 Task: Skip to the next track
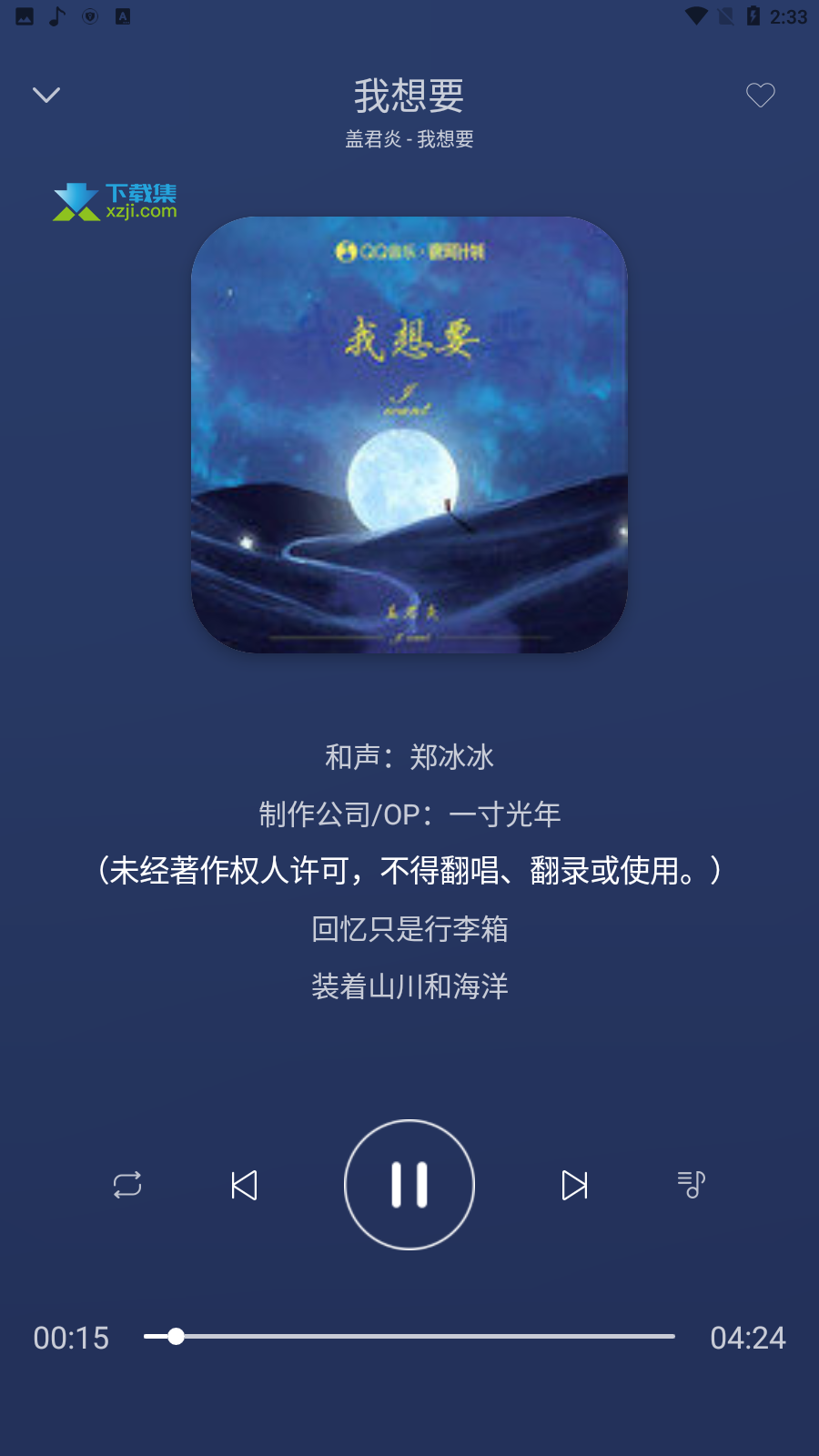574,1185
